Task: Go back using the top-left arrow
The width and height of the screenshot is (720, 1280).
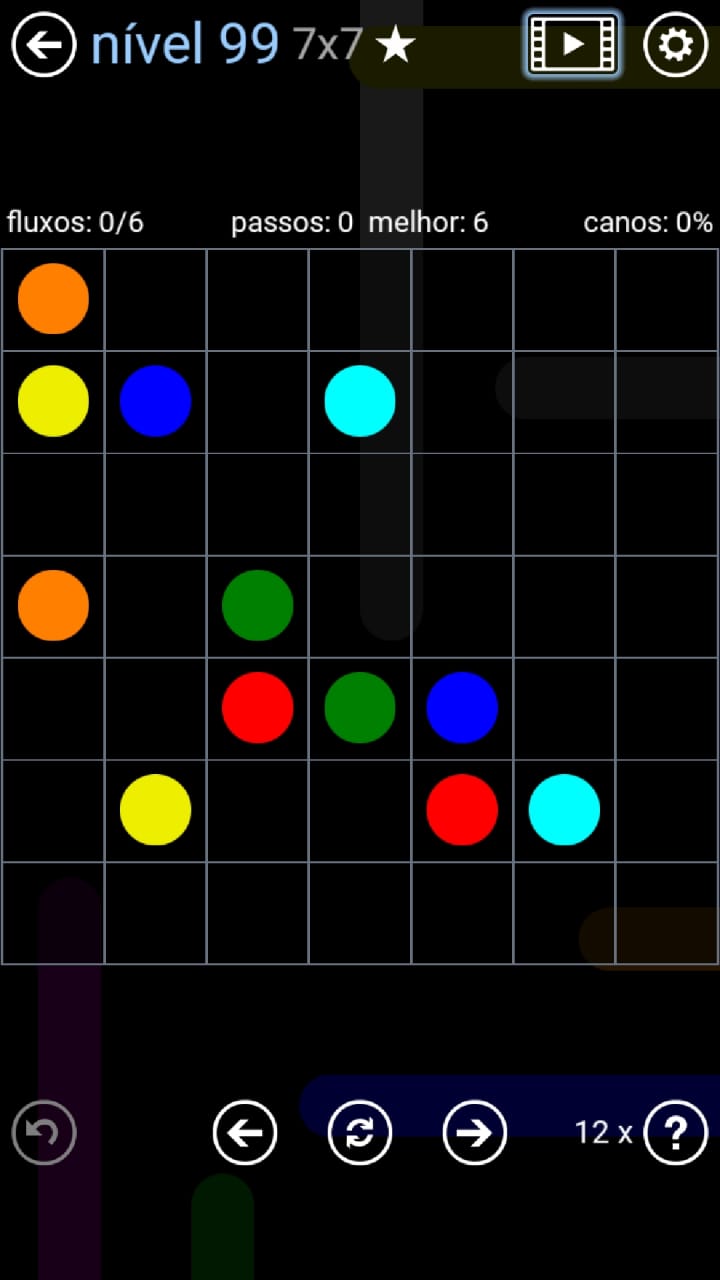Action: [44, 44]
